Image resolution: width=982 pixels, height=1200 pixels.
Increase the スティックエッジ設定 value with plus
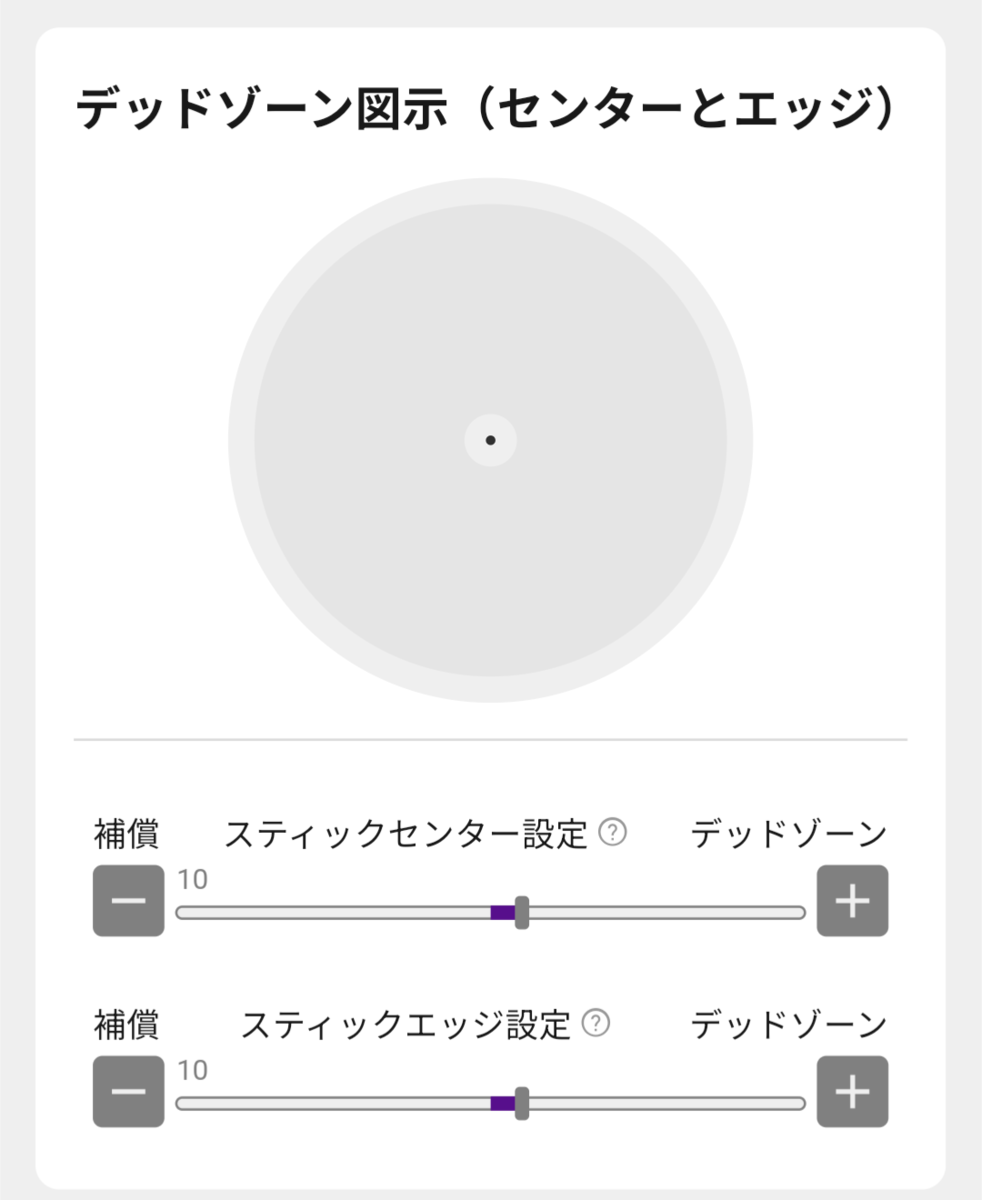coord(852,1092)
